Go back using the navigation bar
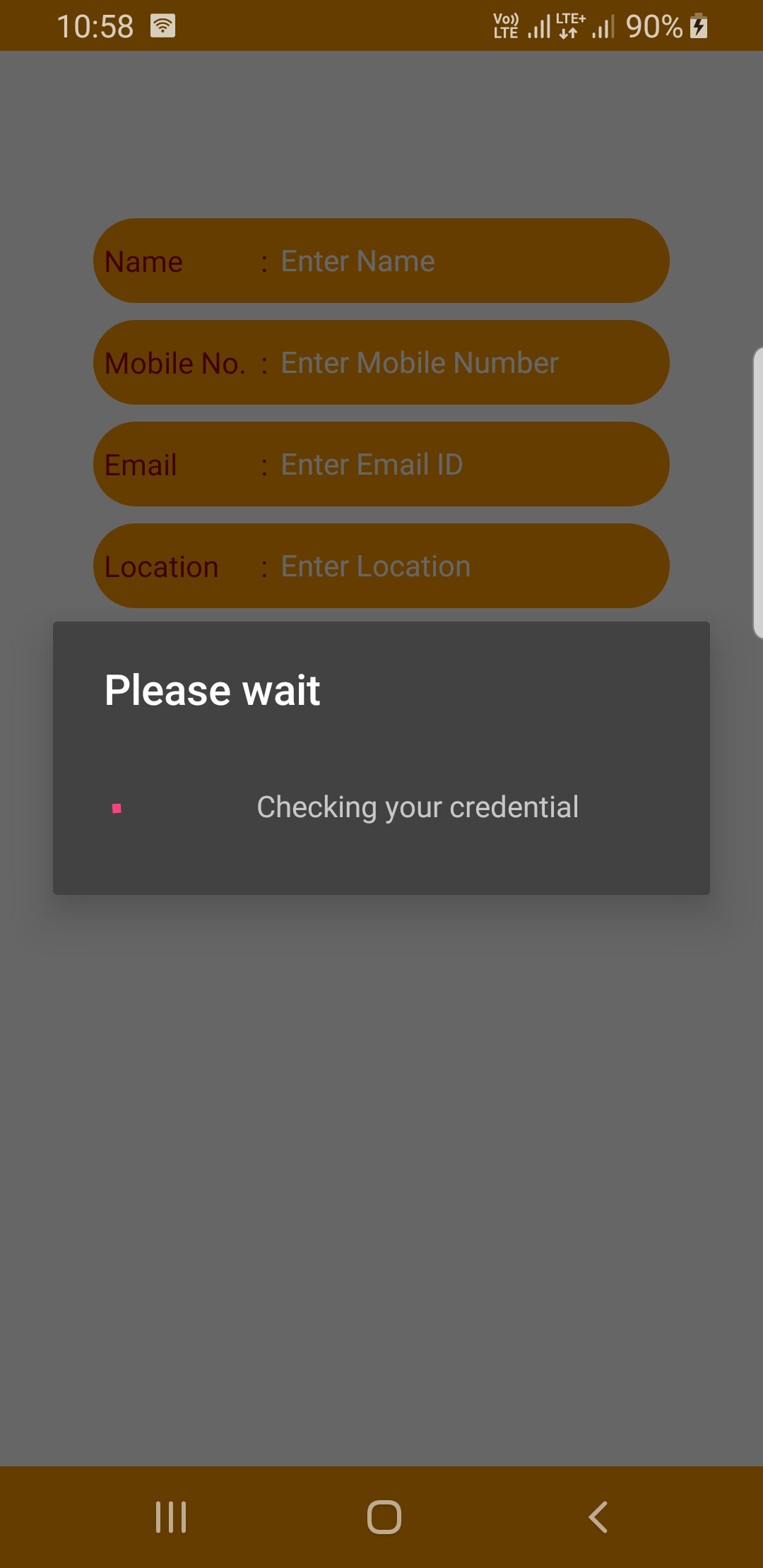 (x=598, y=1517)
